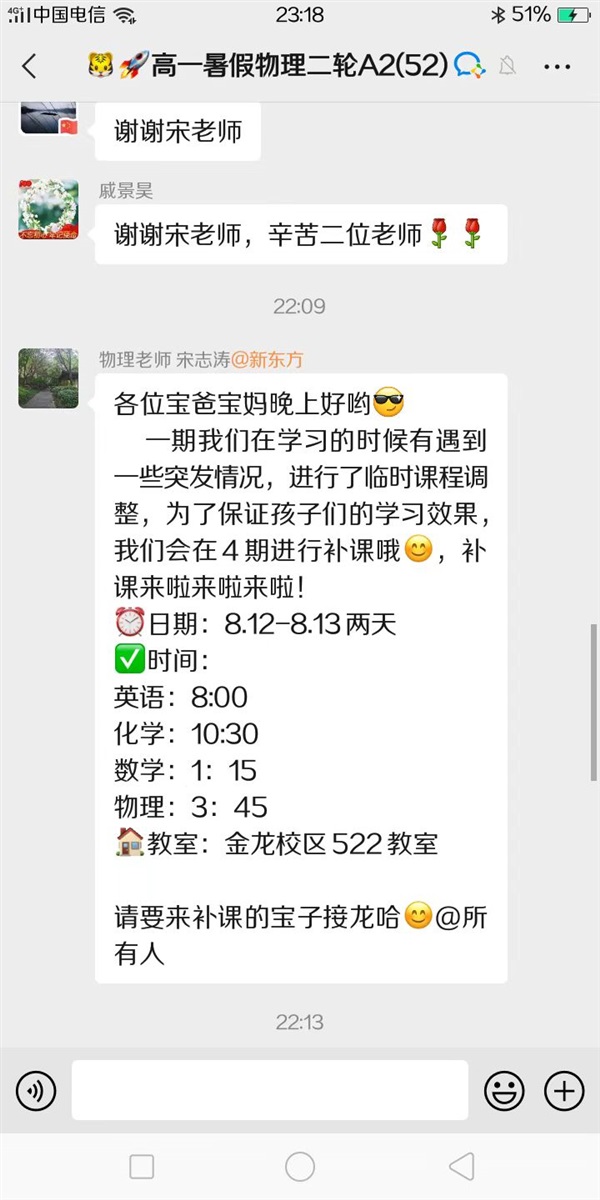Go back from the group chat
The width and height of the screenshot is (600, 1200).
pos(29,67)
